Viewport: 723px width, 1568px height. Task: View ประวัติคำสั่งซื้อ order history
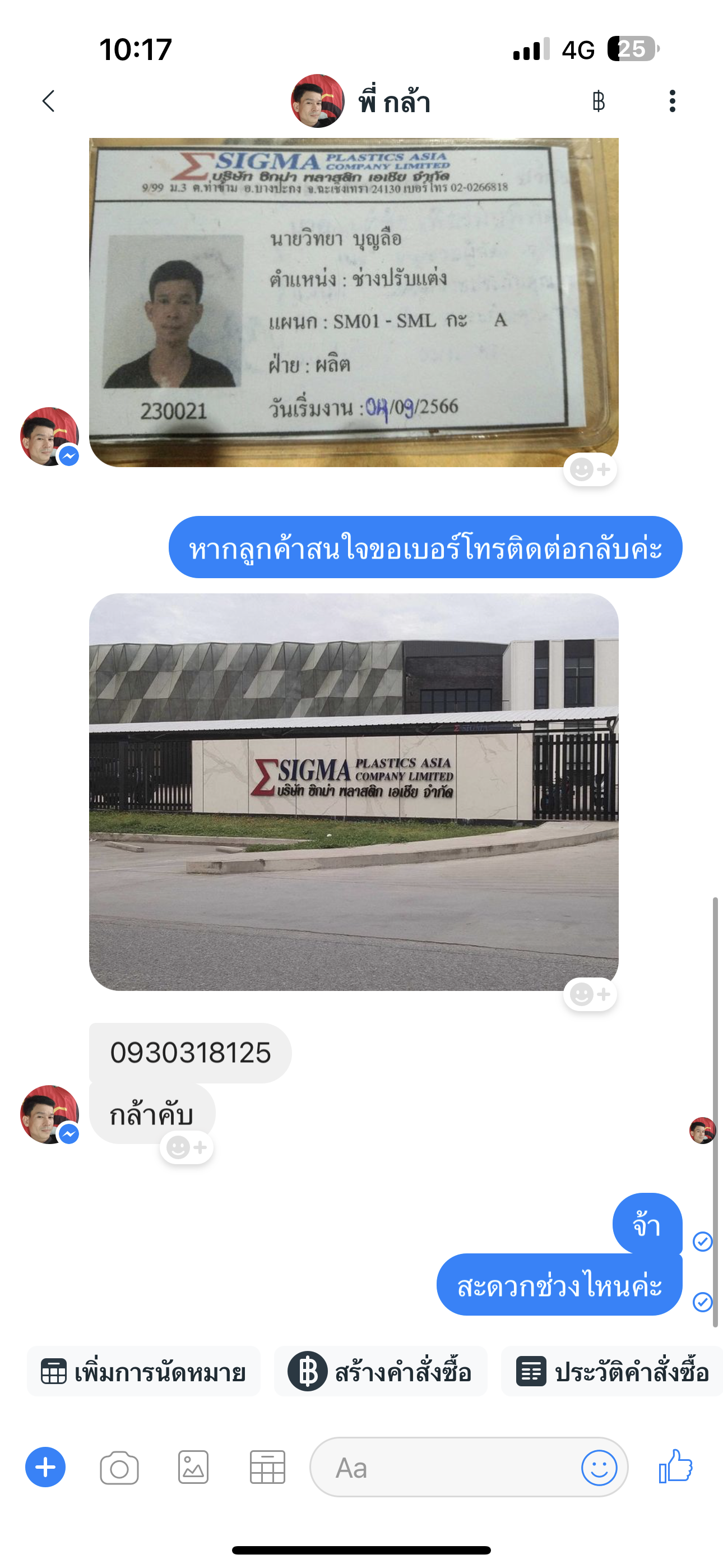612,1372
